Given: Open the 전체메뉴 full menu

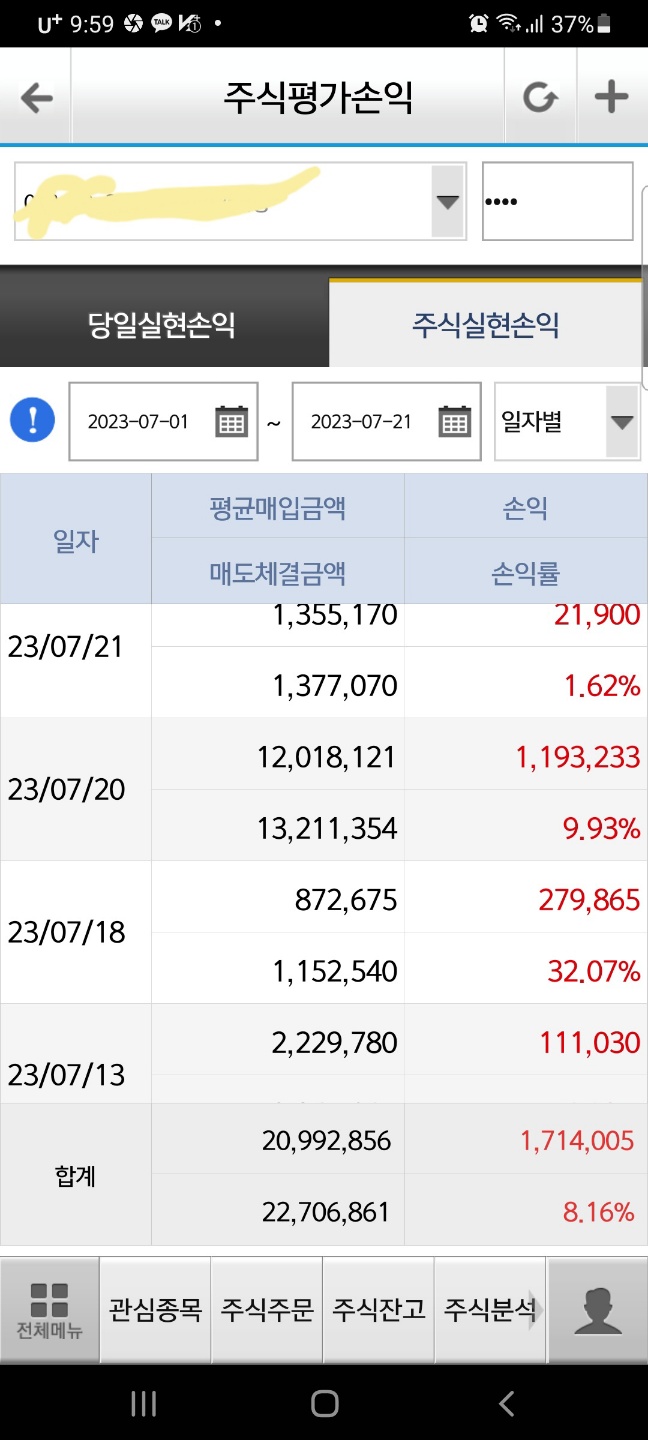Looking at the screenshot, I should tap(50, 1310).
